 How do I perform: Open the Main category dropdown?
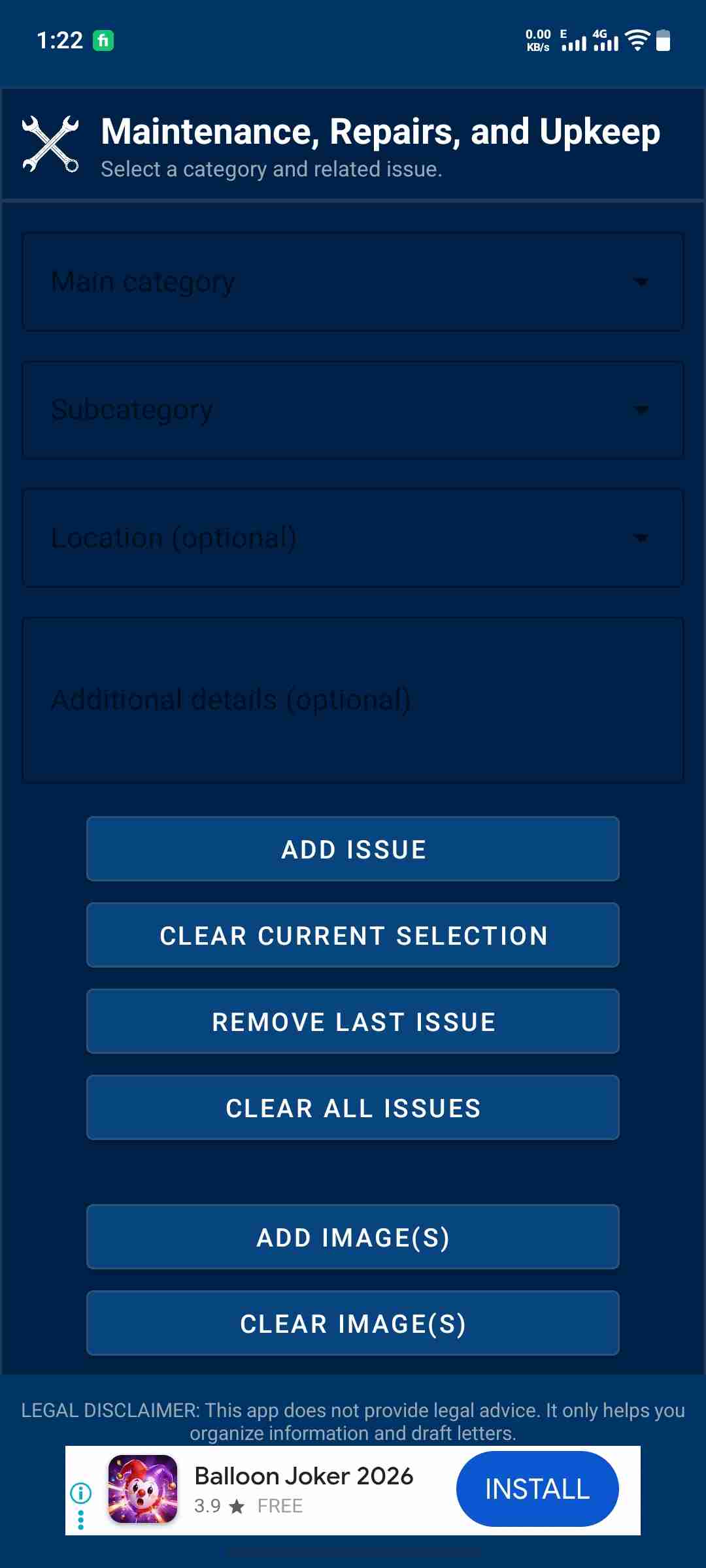353,282
